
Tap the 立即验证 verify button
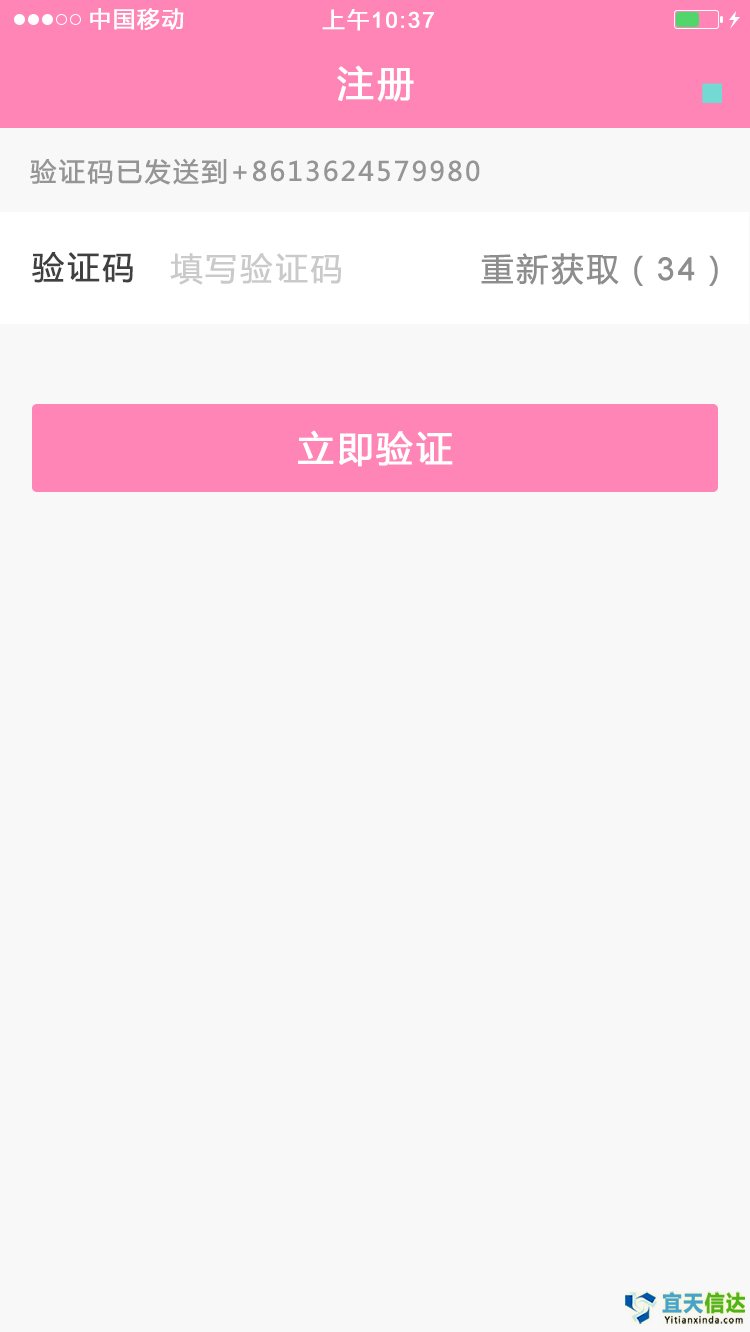click(x=375, y=449)
